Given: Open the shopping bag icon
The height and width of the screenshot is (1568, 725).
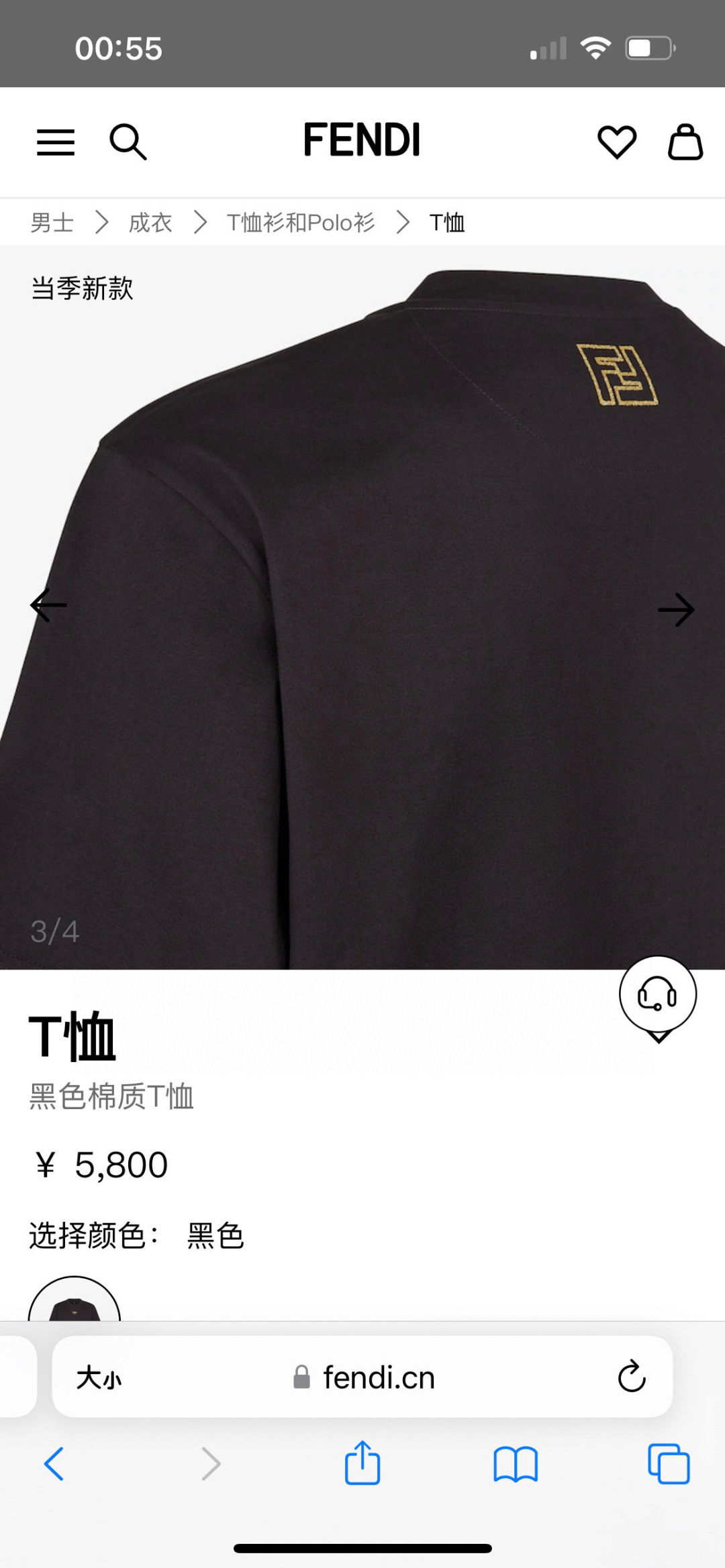Looking at the screenshot, I should (x=687, y=142).
